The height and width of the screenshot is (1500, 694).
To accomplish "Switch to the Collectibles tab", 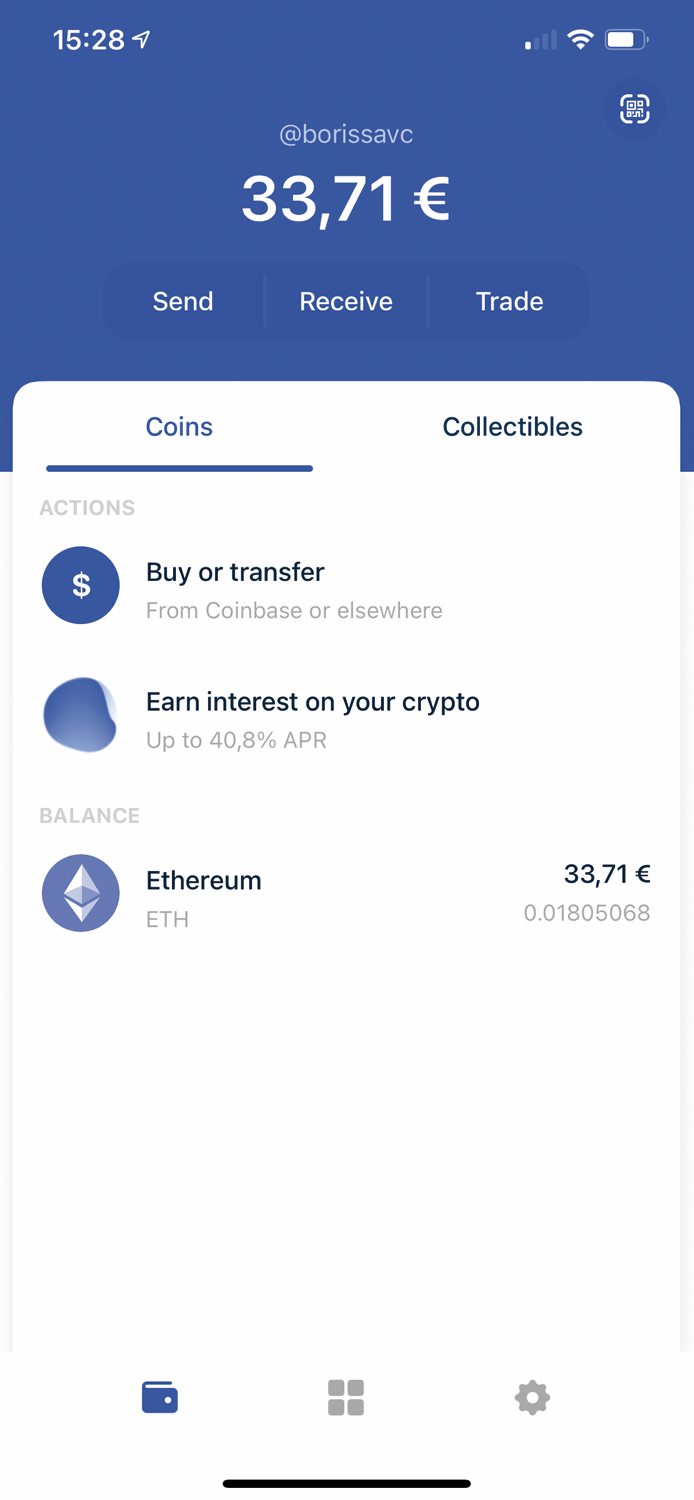I will click(513, 427).
